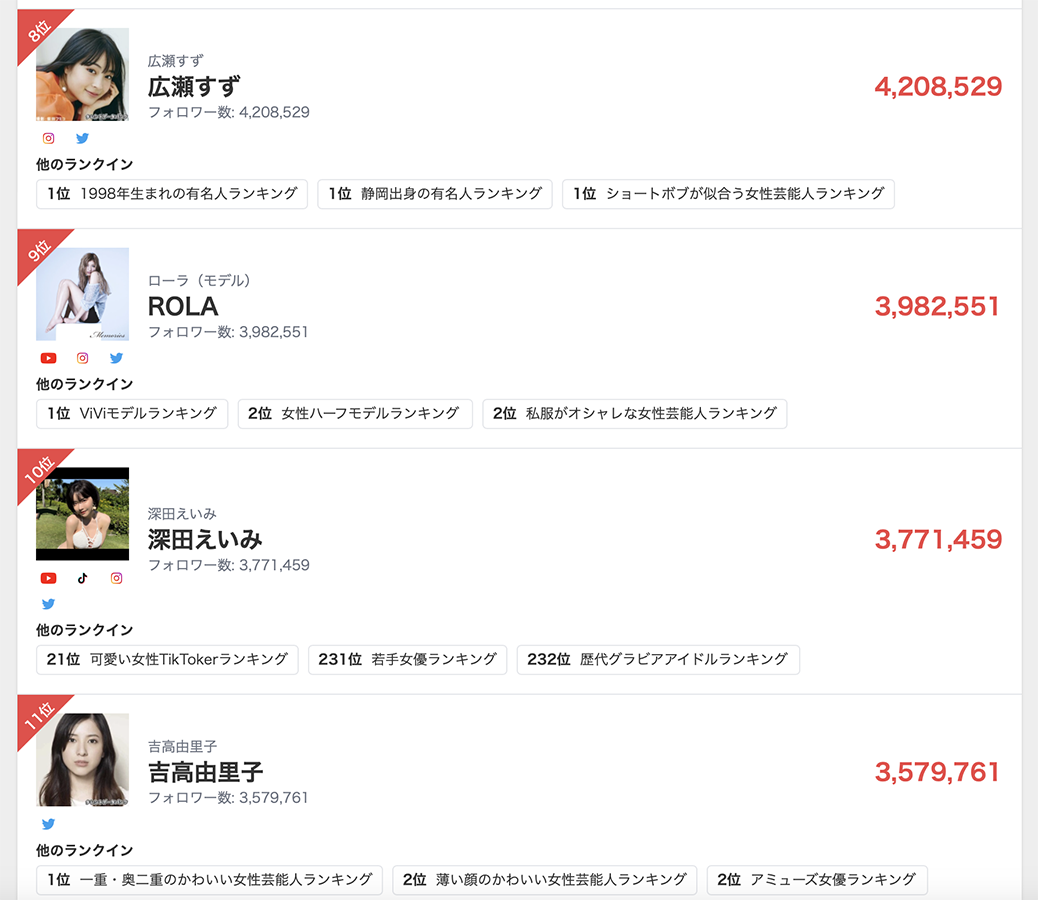The width and height of the screenshot is (1038, 900).
Task: Open ショートボブが似合う女性芸能人ランキング chip
Action: coord(728,194)
